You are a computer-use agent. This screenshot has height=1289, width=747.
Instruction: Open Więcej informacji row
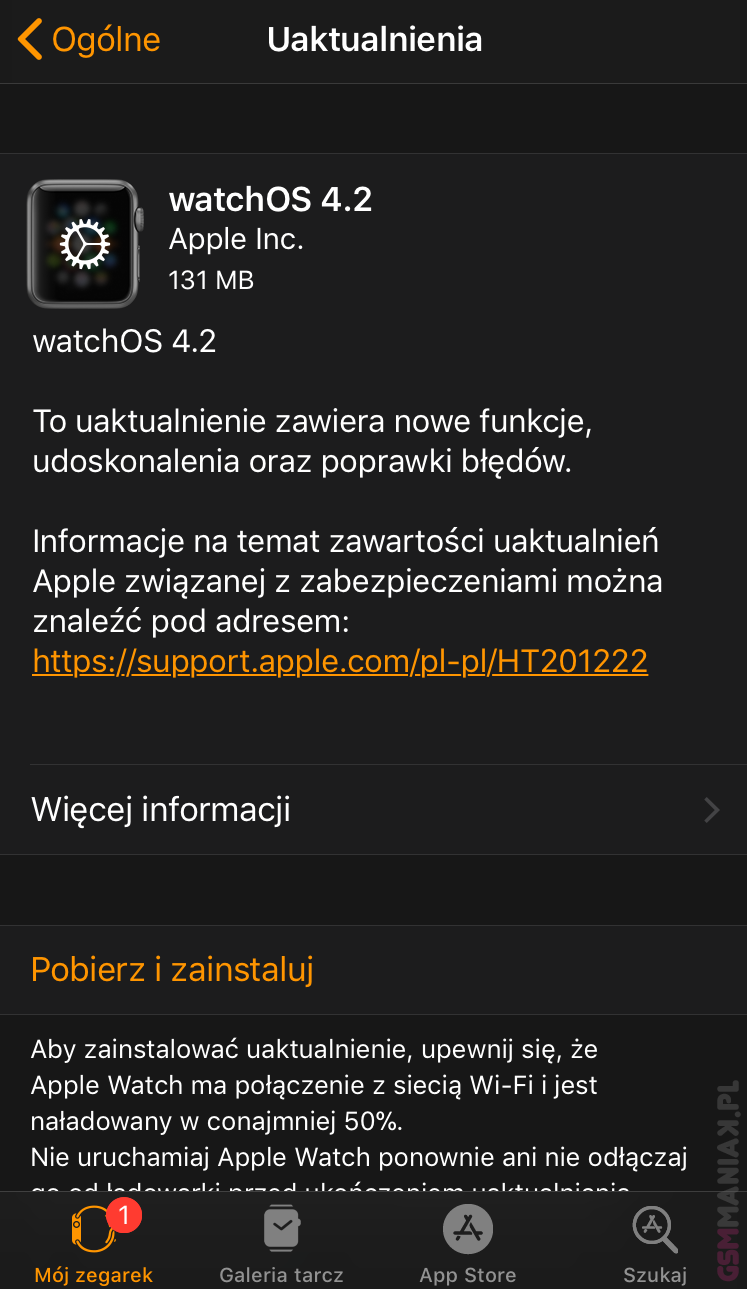coord(373,809)
